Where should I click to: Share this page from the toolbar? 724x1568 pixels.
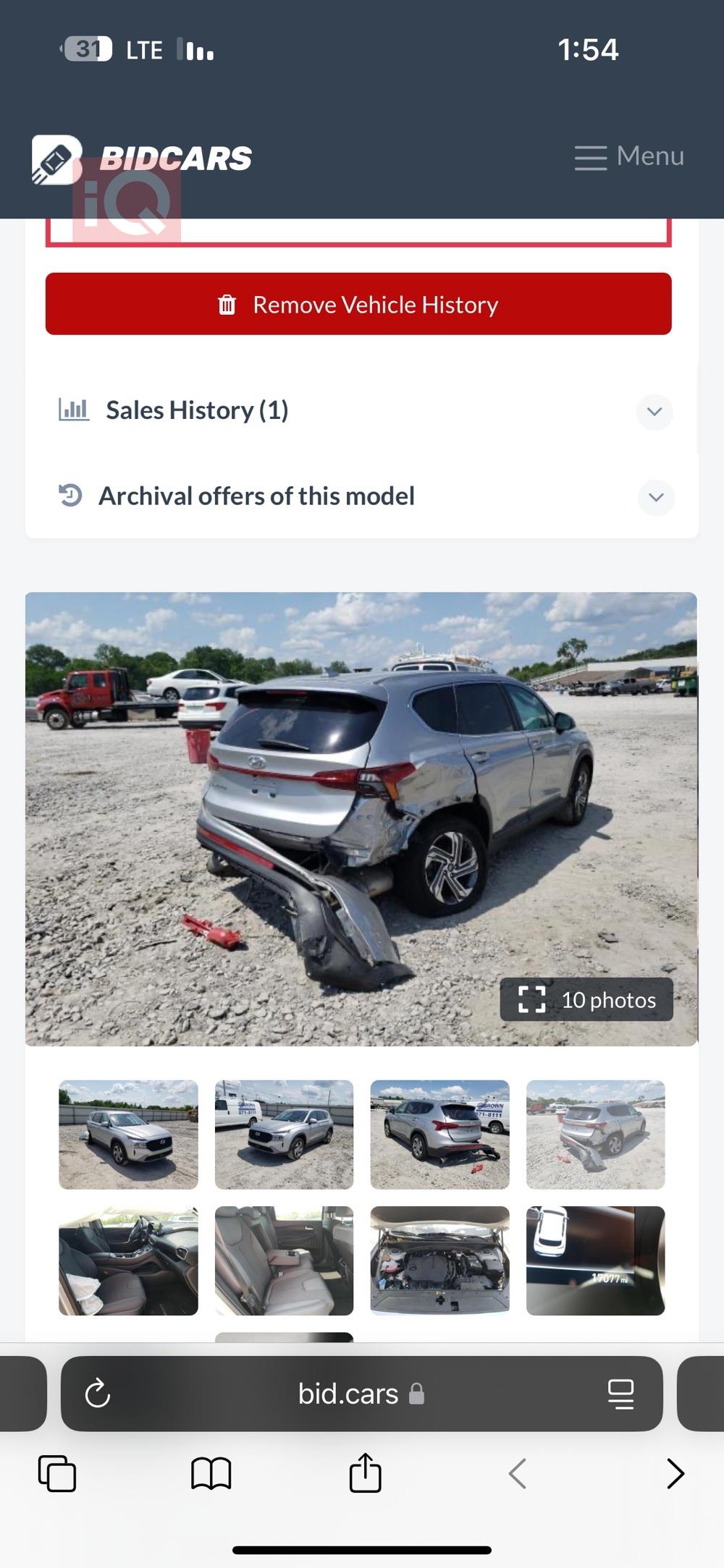365,1473
